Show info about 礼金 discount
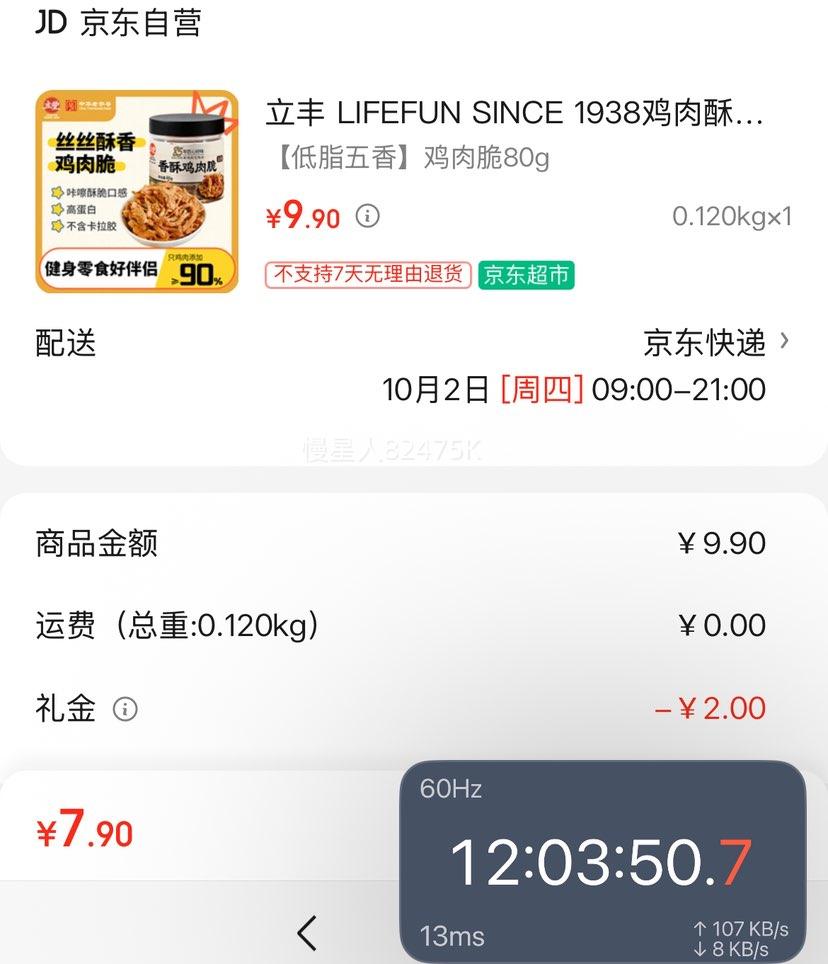Screen dimensions: 828x964 coord(125,710)
